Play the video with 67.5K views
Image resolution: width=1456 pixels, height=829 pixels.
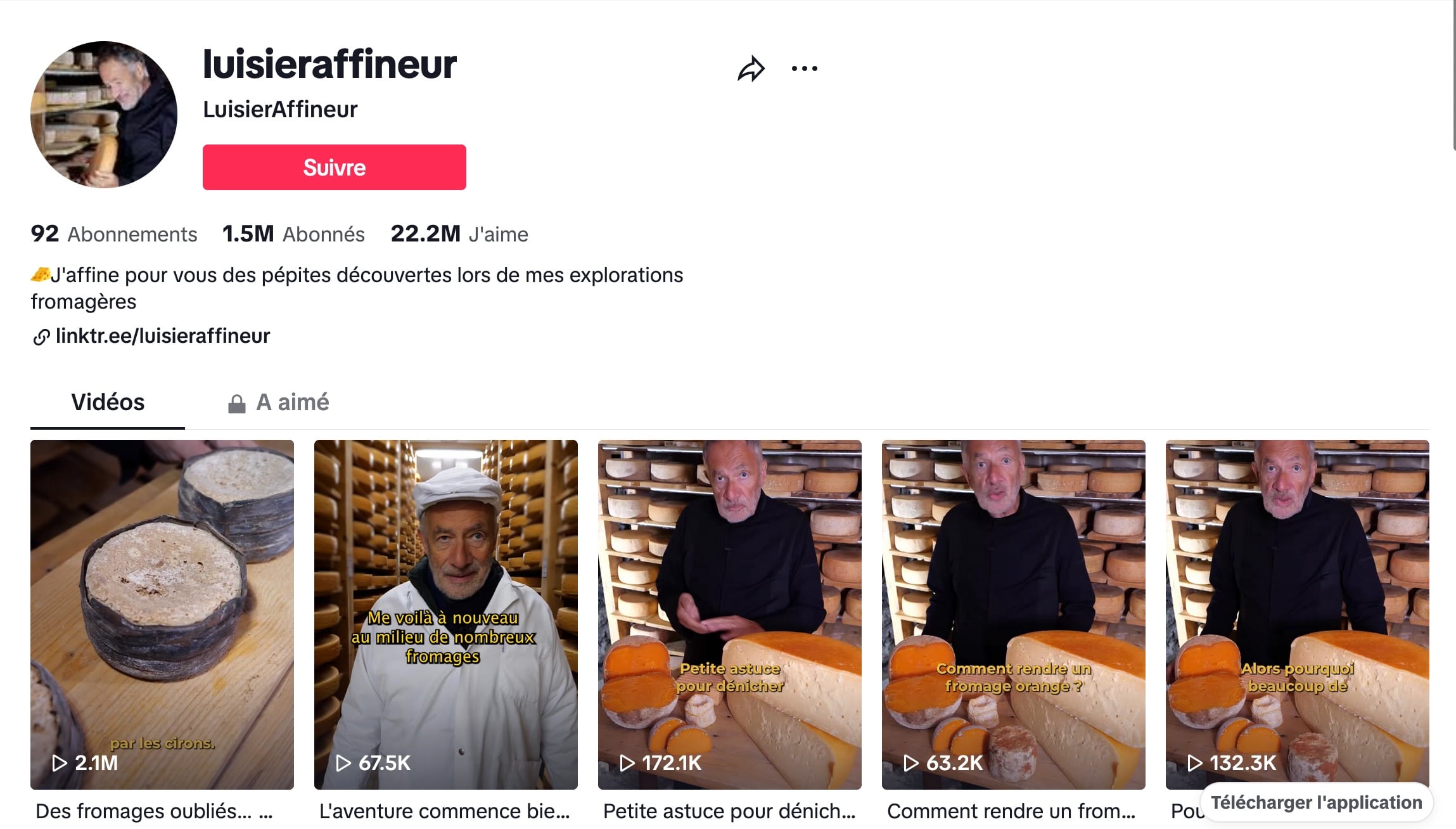[x=445, y=614]
